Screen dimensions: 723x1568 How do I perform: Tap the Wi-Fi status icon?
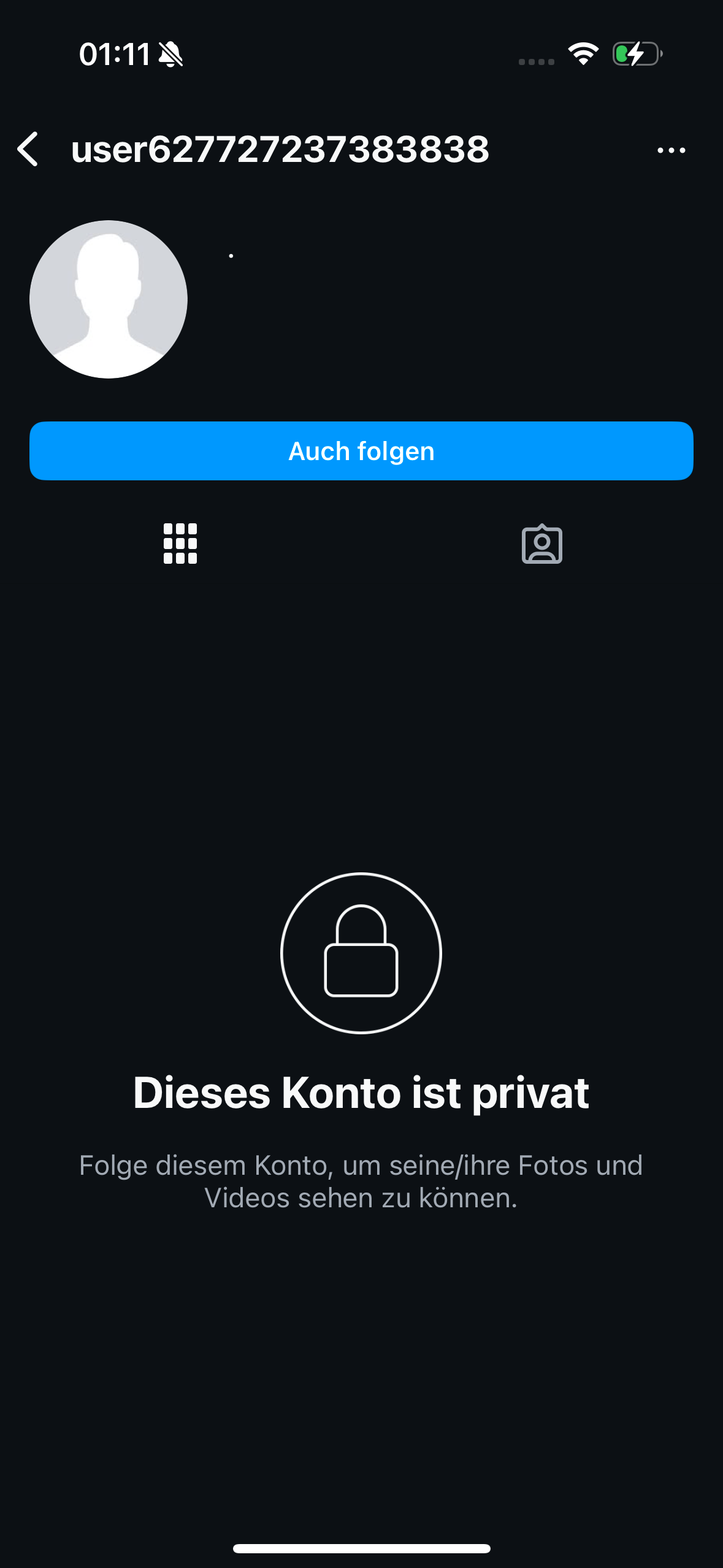click(583, 54)
